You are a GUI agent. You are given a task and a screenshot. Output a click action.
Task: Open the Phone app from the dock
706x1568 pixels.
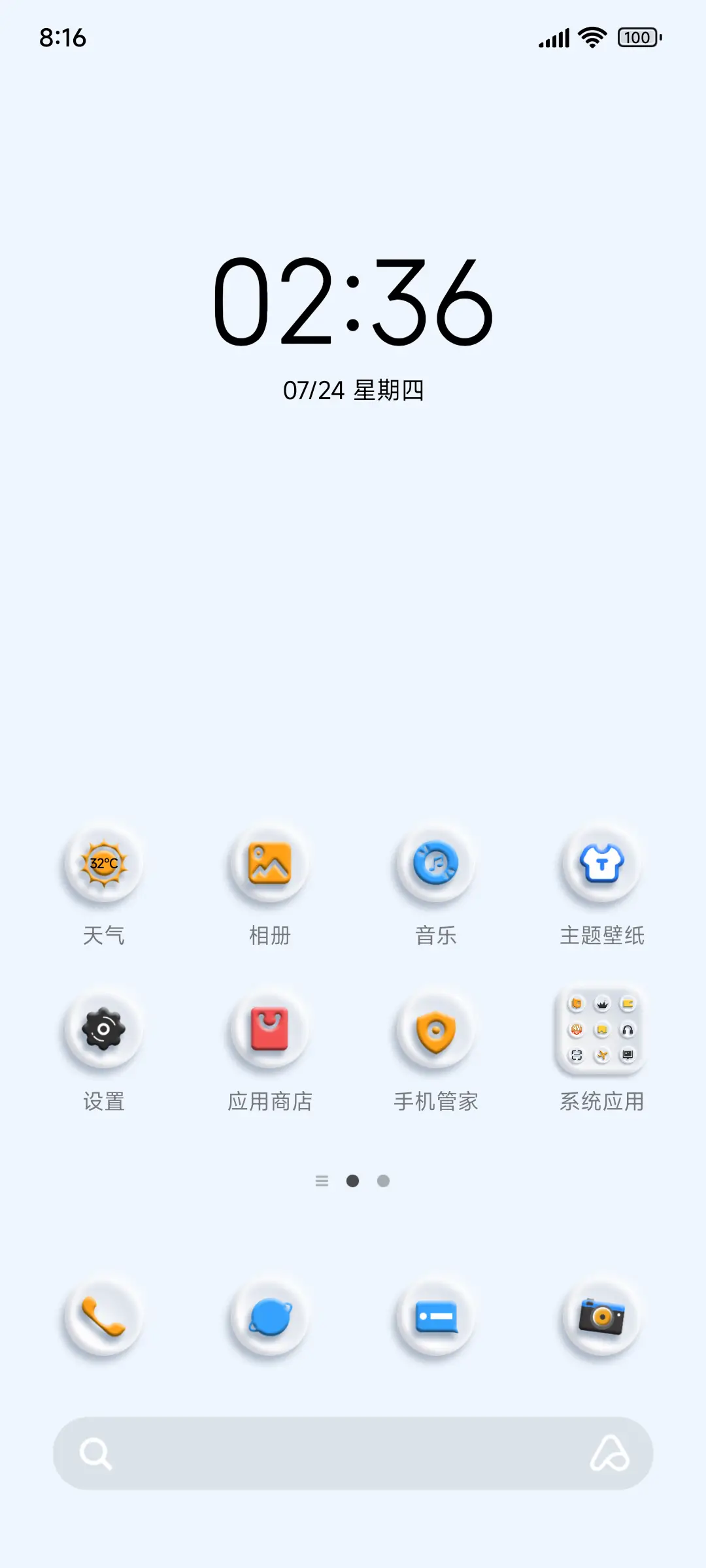tap(102, 1317)
